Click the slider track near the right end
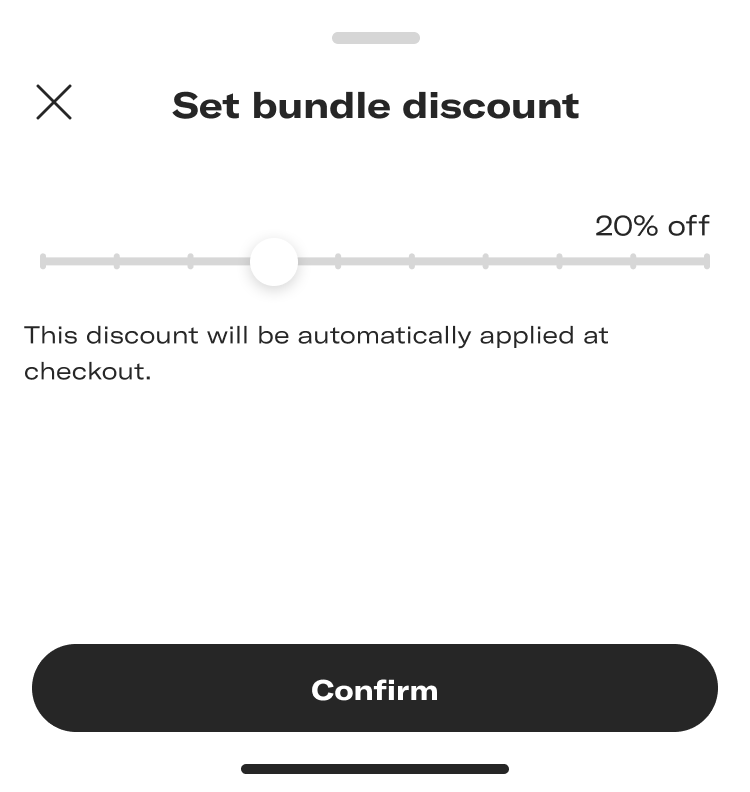750x792 pixels. click(670, 262)
